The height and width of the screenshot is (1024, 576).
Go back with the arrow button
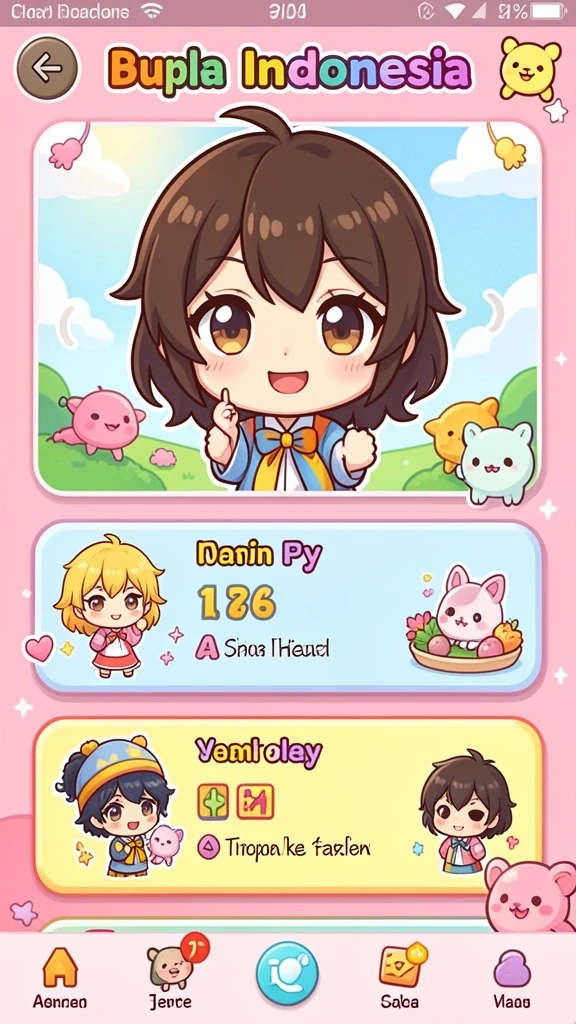click(46, 68)
